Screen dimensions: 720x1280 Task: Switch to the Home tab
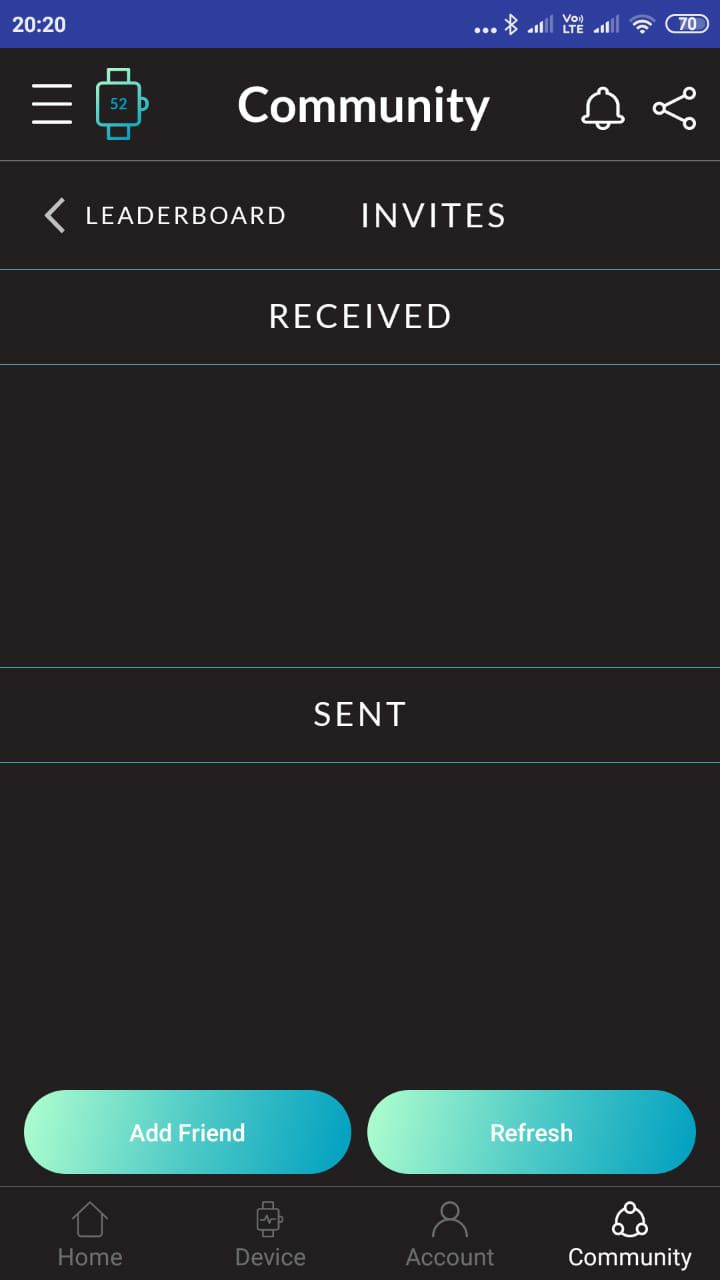[x=90, y=1235]
